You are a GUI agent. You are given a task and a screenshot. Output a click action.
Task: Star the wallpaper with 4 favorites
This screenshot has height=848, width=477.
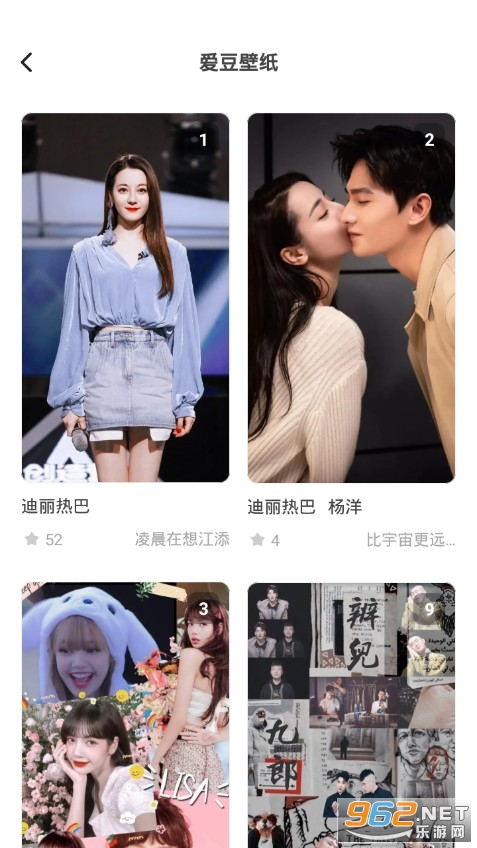tap(258, 539)
